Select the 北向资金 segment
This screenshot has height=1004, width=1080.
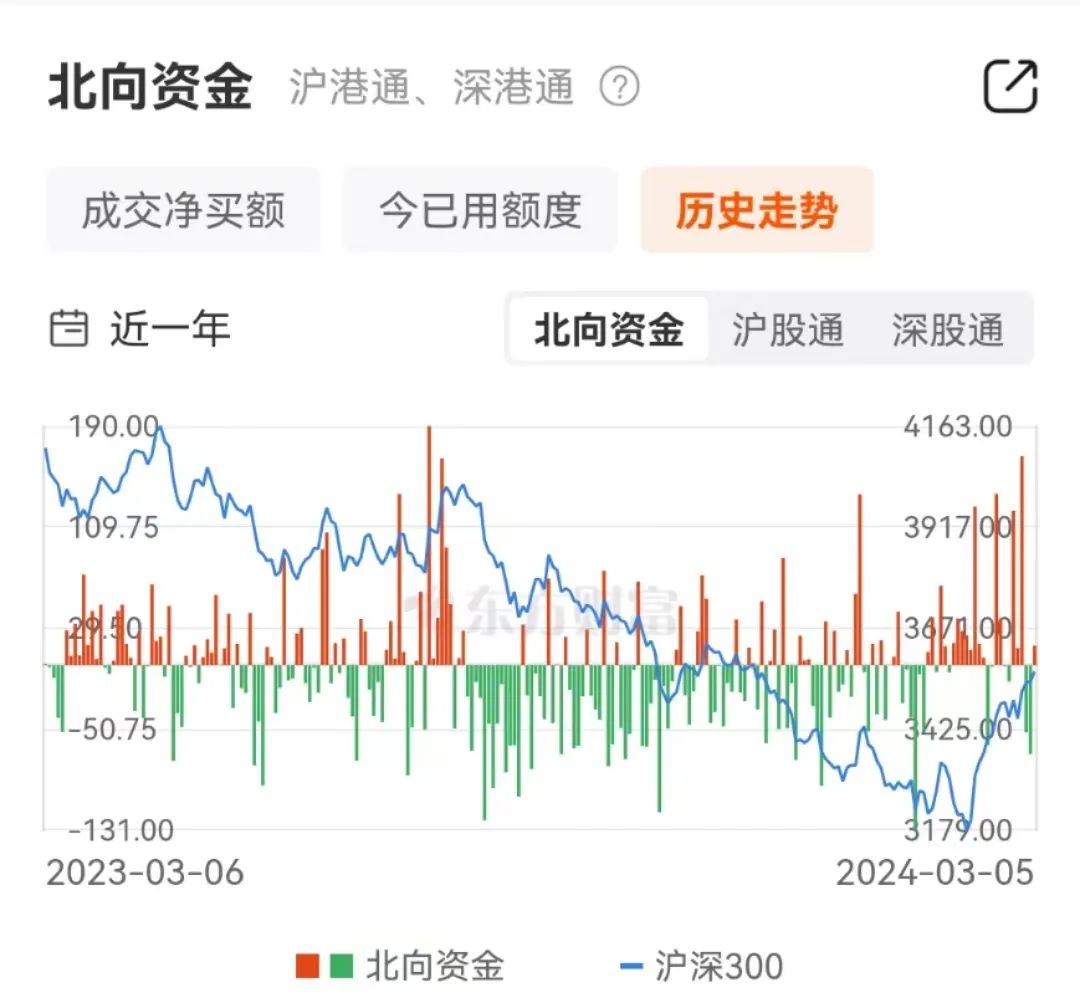pyautogui.click(x=608, y=329)
